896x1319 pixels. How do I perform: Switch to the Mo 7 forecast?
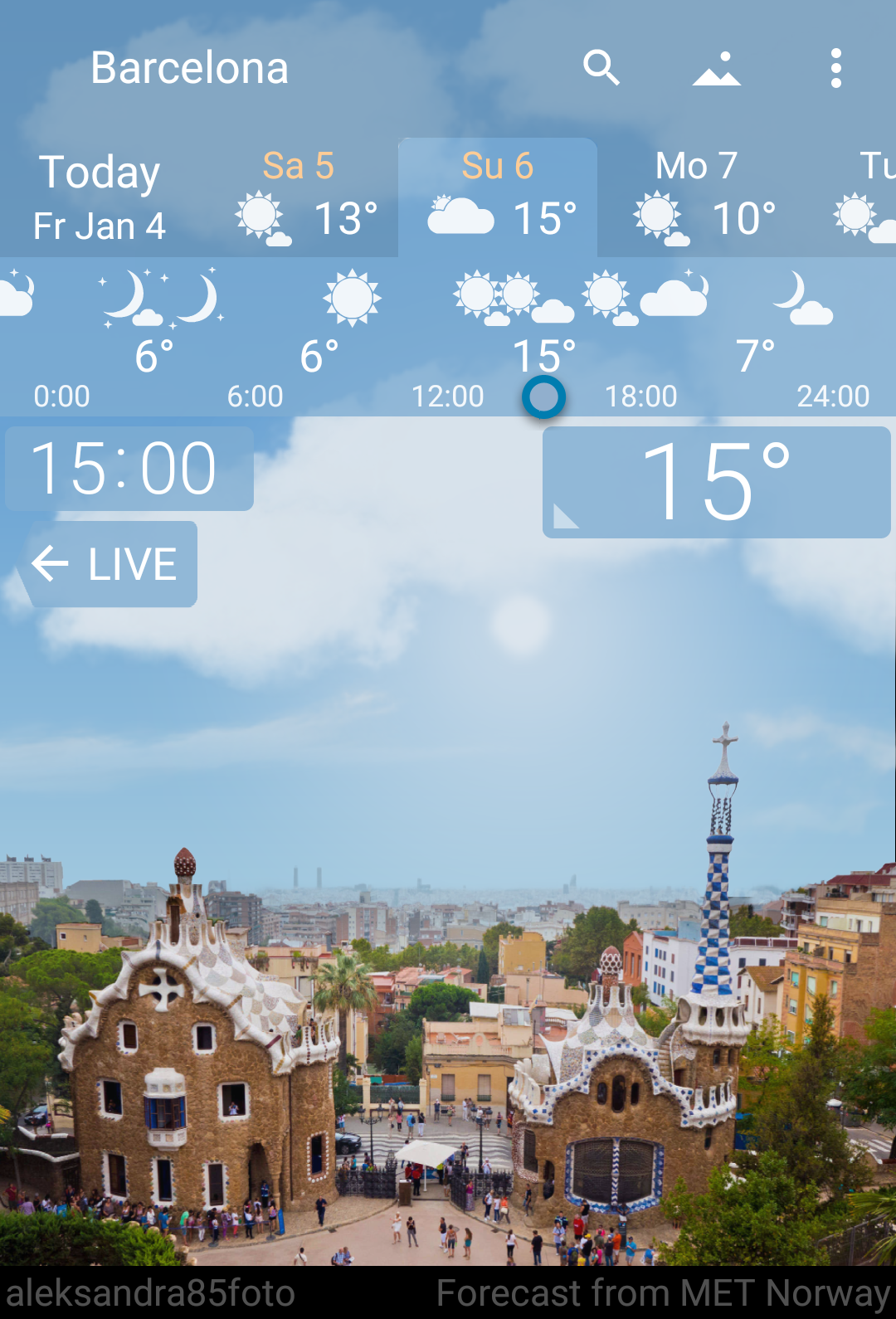697,197
